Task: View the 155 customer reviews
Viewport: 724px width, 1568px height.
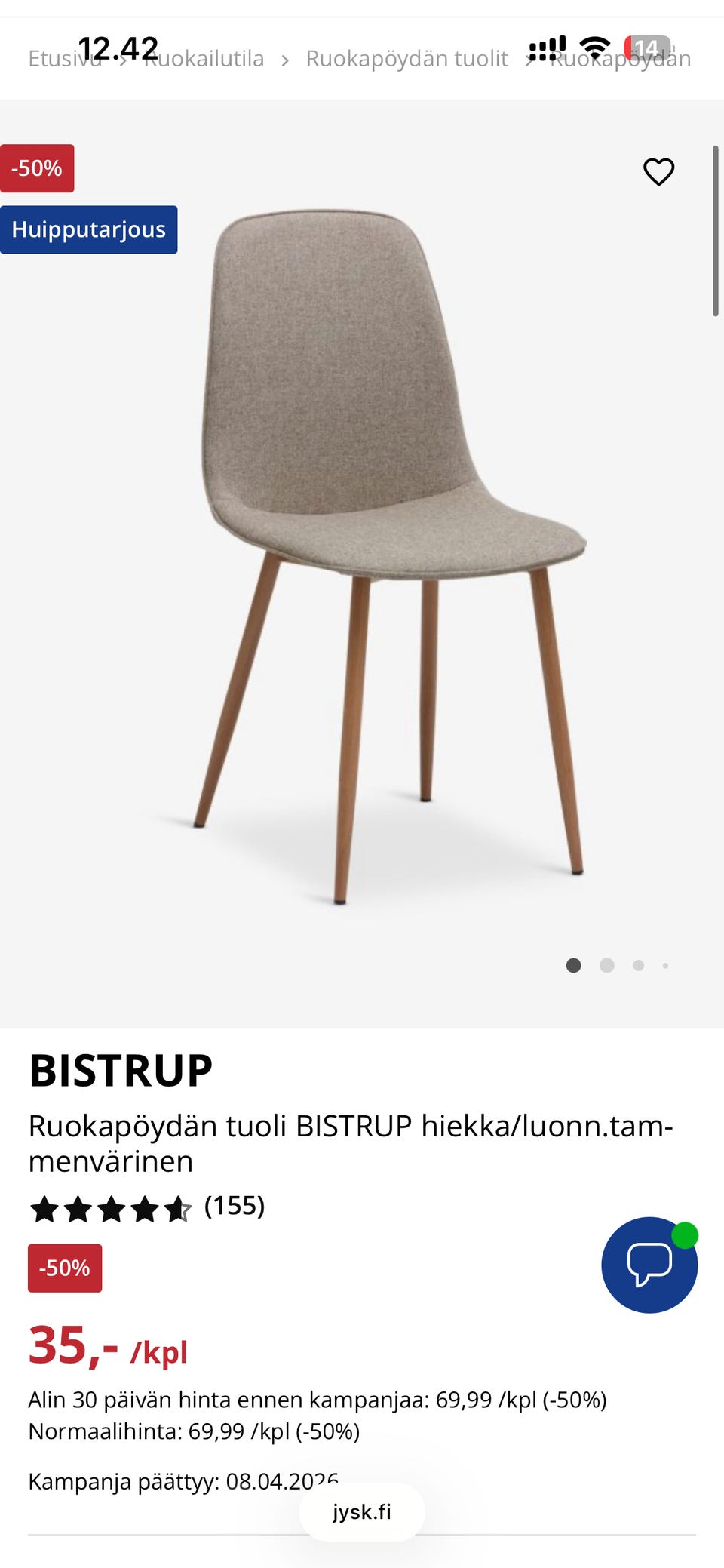Action: click(x=234, y=1206)
